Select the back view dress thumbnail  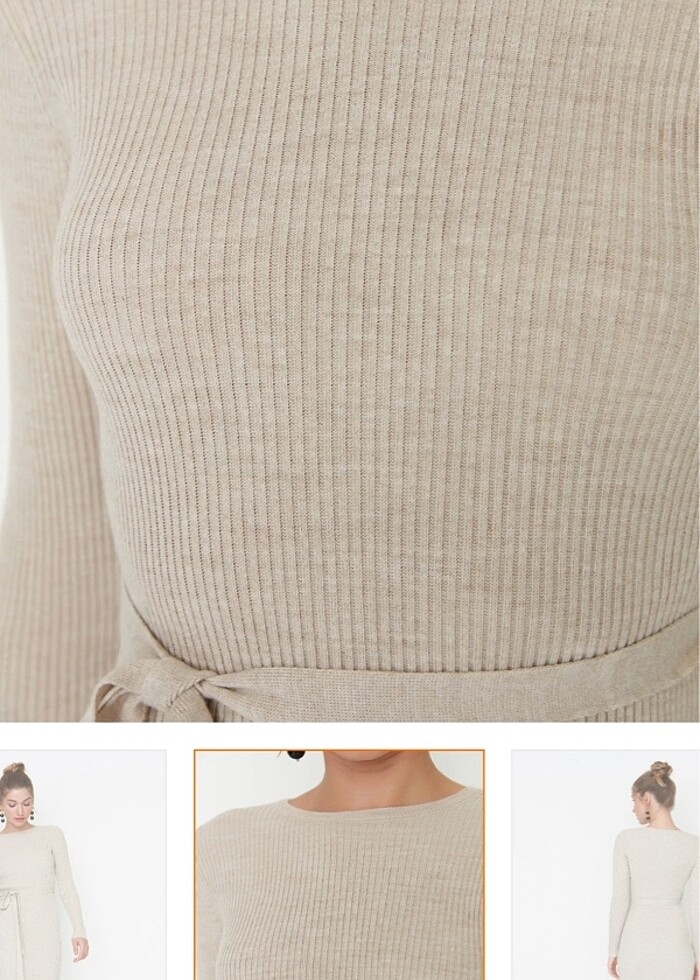pyautogui.click(x=606, y=865)
